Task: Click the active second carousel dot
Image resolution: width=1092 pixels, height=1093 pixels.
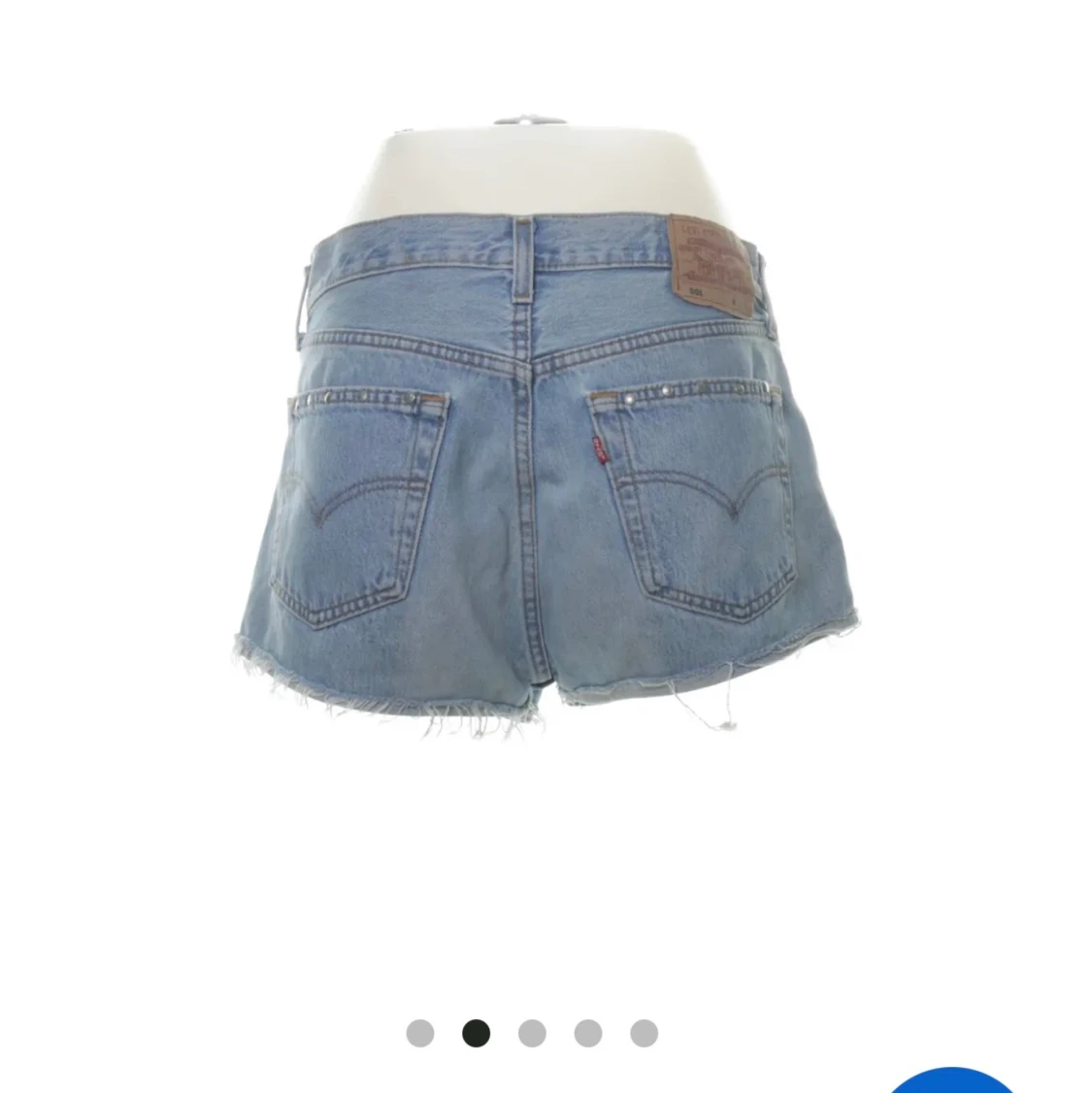Action: click(x=476, y=1034)
